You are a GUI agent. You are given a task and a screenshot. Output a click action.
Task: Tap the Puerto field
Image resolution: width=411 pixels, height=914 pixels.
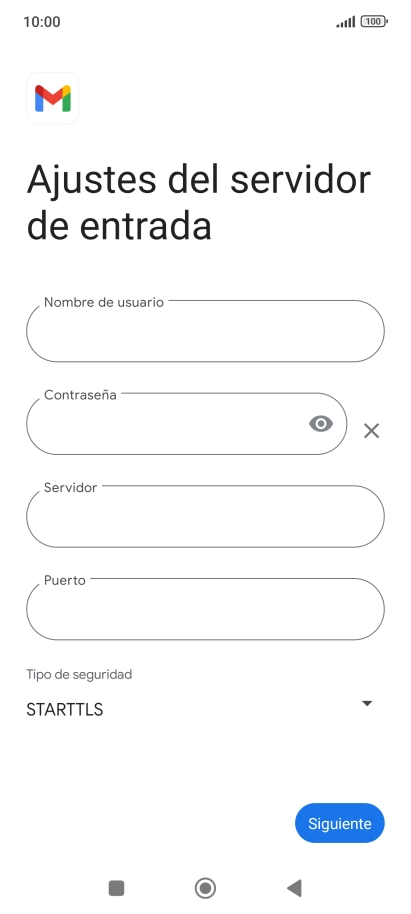(205, 609)
